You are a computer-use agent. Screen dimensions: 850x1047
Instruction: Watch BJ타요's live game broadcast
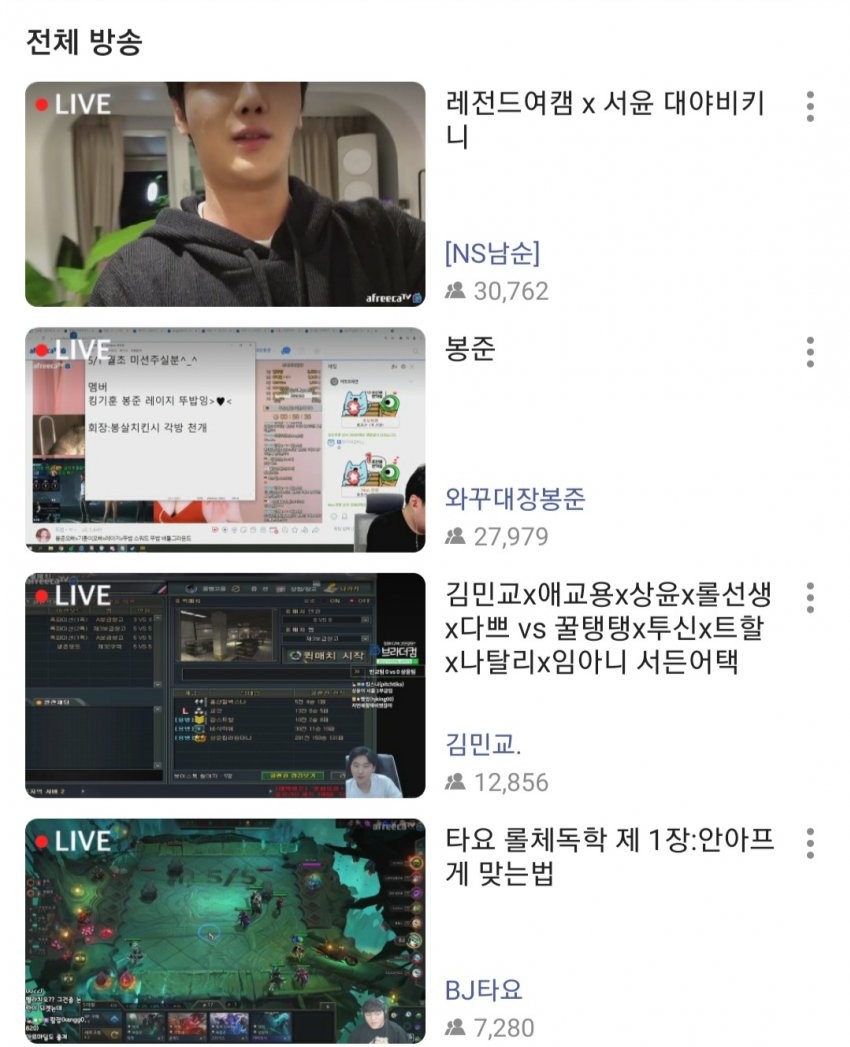(x=225, y=931)
